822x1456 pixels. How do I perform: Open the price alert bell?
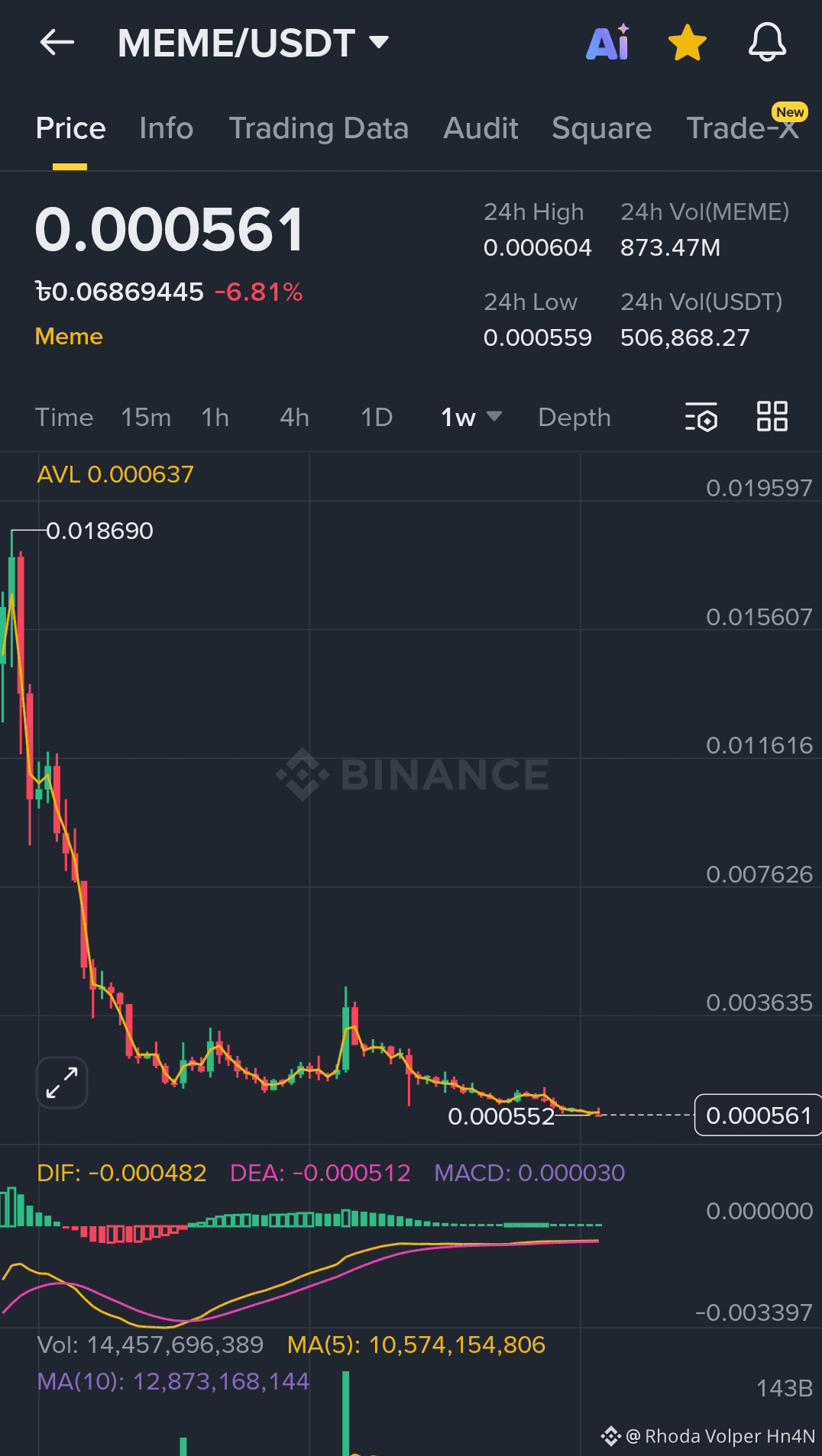point(766,43)
